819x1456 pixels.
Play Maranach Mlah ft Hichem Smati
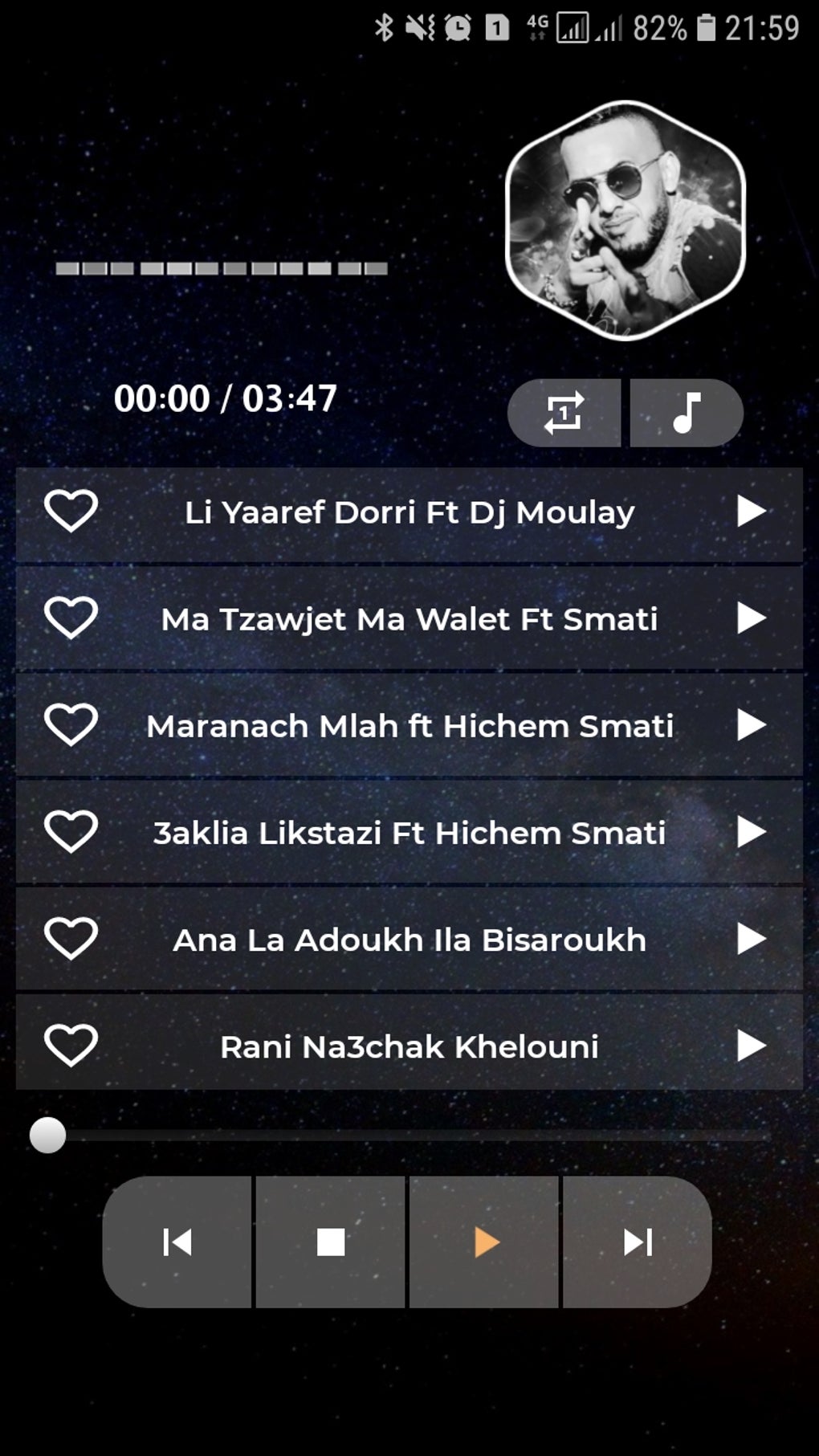751,724
